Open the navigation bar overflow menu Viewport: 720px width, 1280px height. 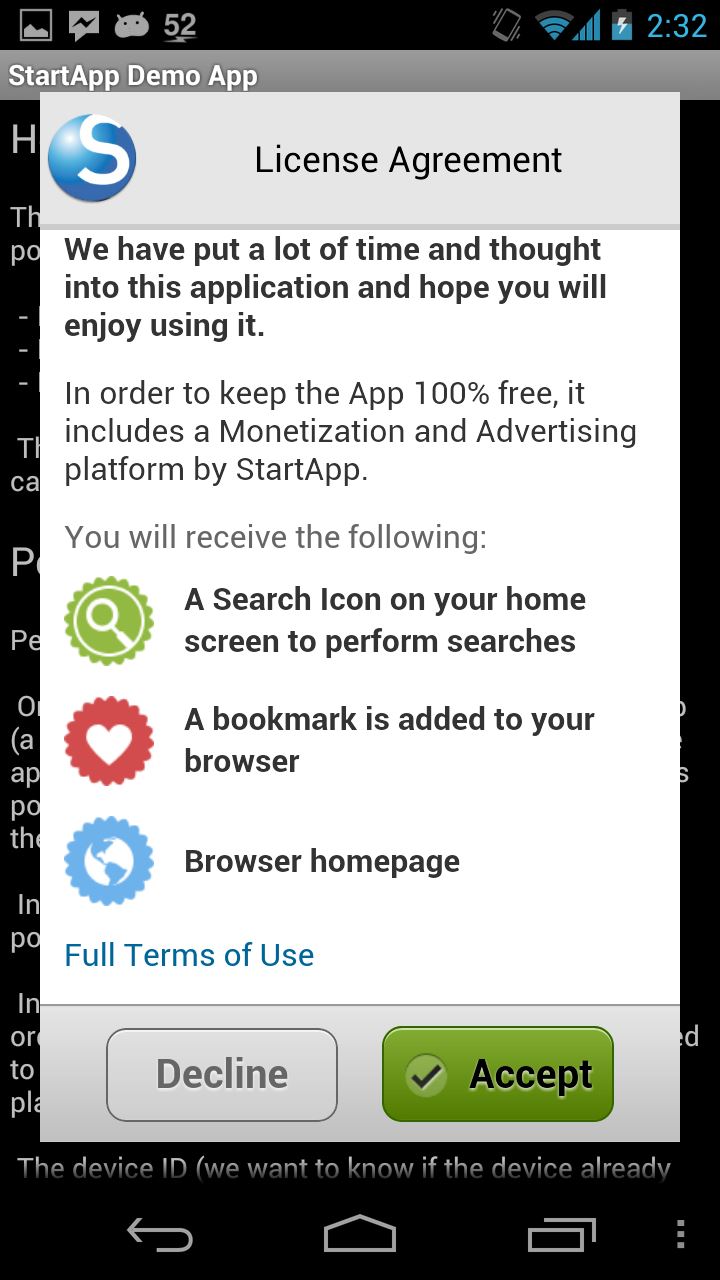[681, 1235]
